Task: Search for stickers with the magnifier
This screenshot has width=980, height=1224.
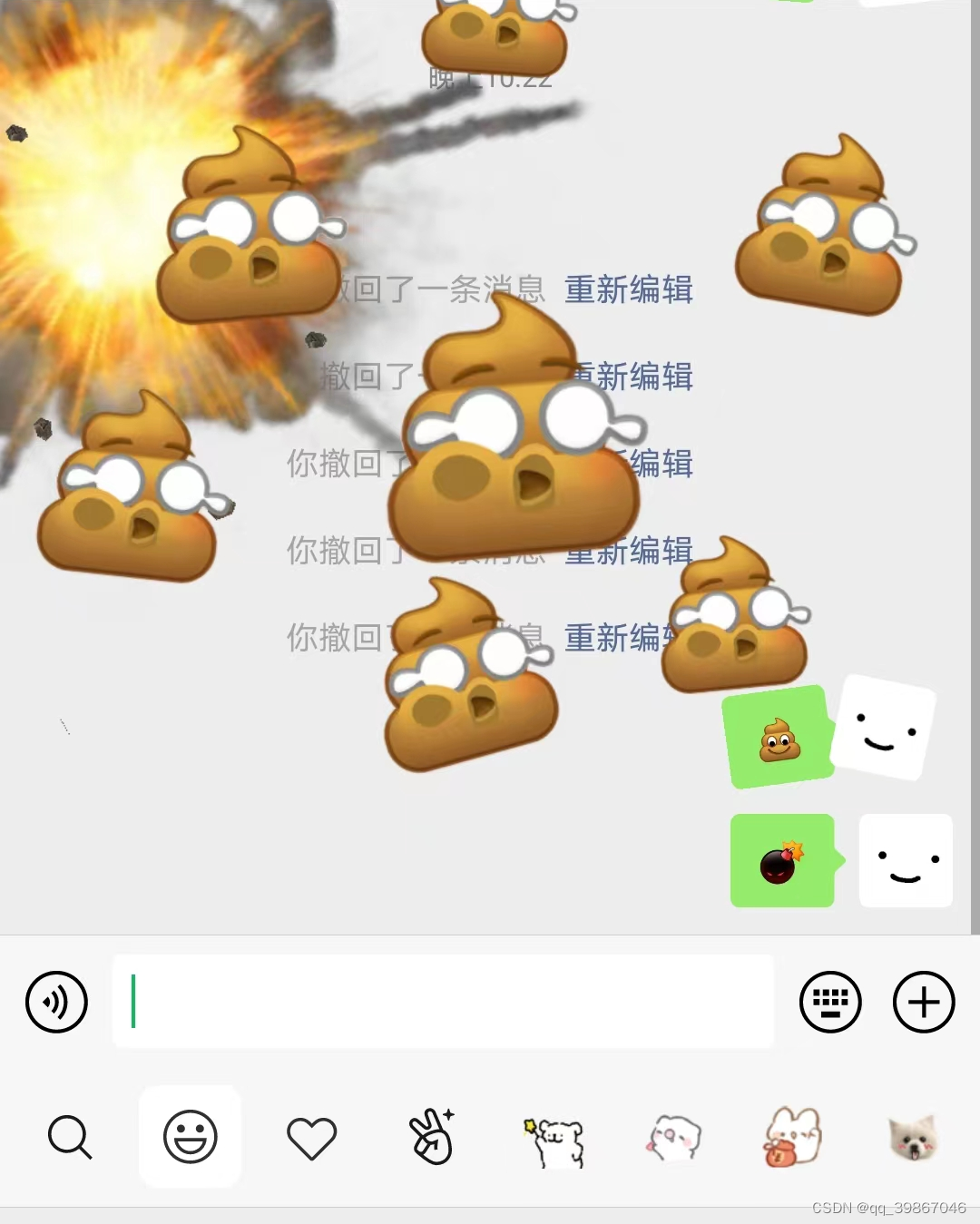Action: pyautogui.click(x=70, y=1137)
